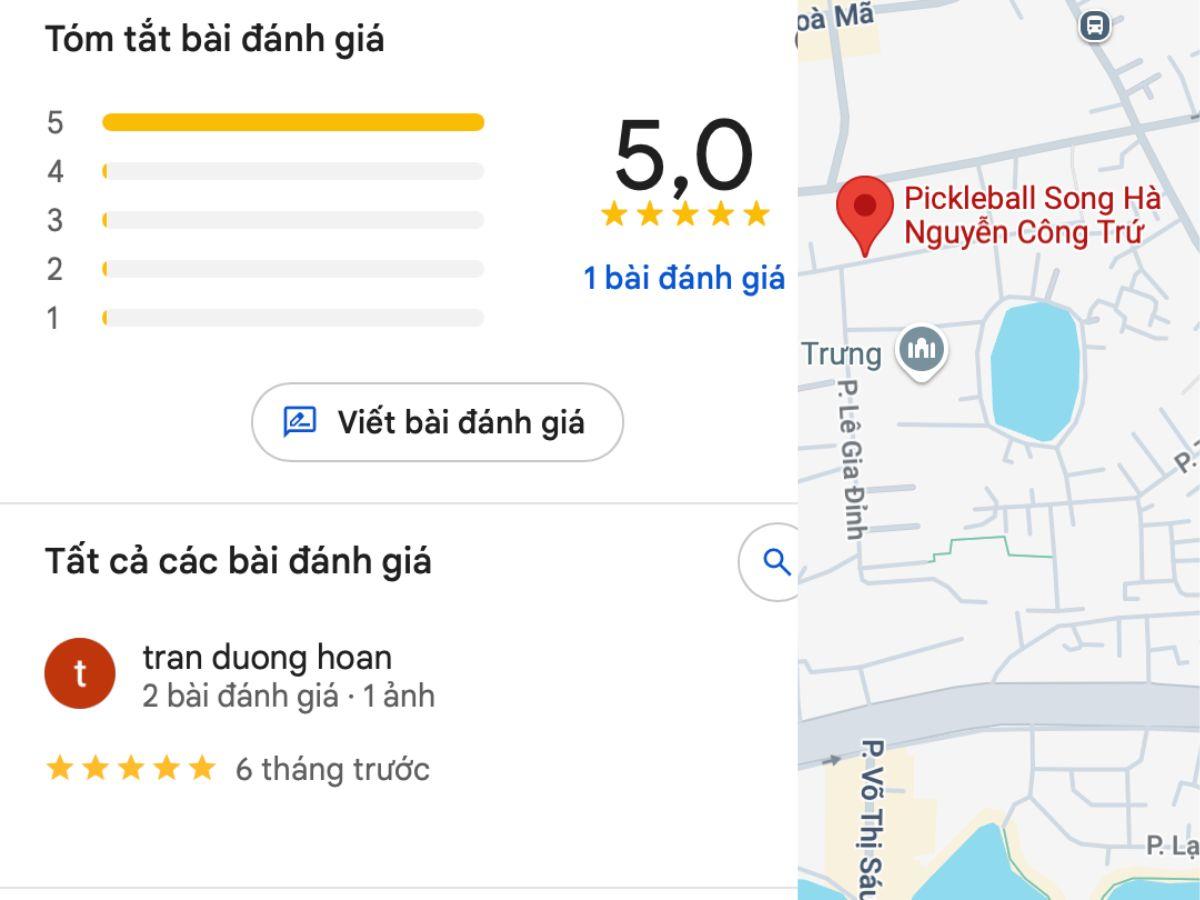Search within reviews using the magnifier icon
This screenshot has height=900, width=1200.
coord(776,561)
